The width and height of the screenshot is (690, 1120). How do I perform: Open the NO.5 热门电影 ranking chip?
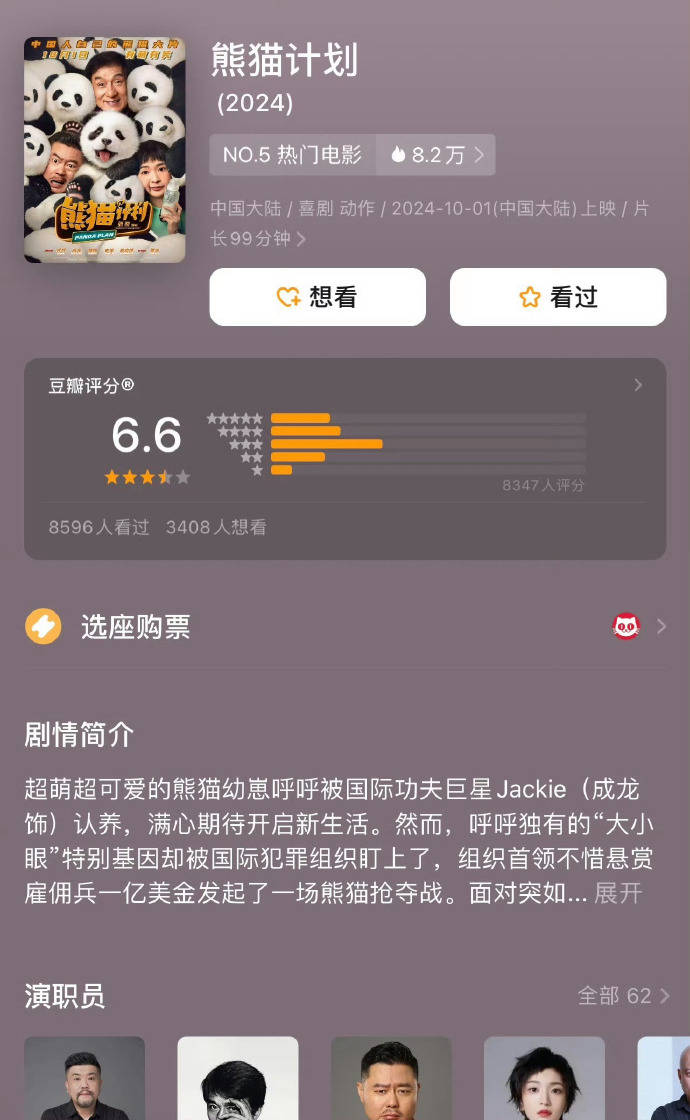(293, 154)
